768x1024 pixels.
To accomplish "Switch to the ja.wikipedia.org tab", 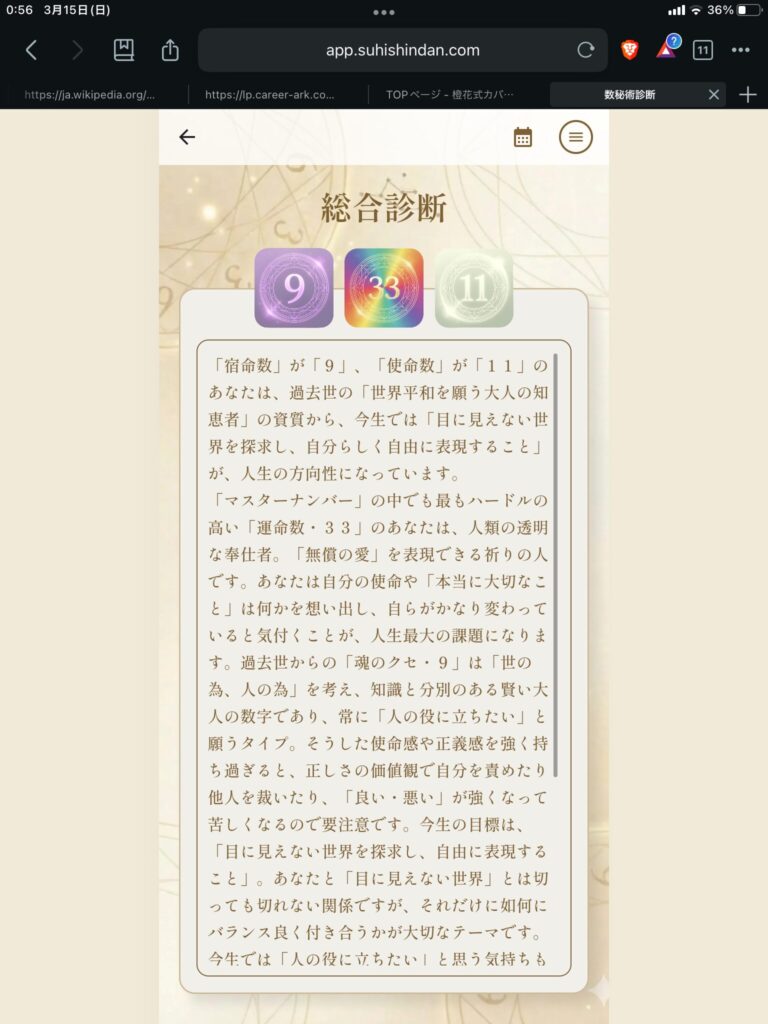I will 90,95.
